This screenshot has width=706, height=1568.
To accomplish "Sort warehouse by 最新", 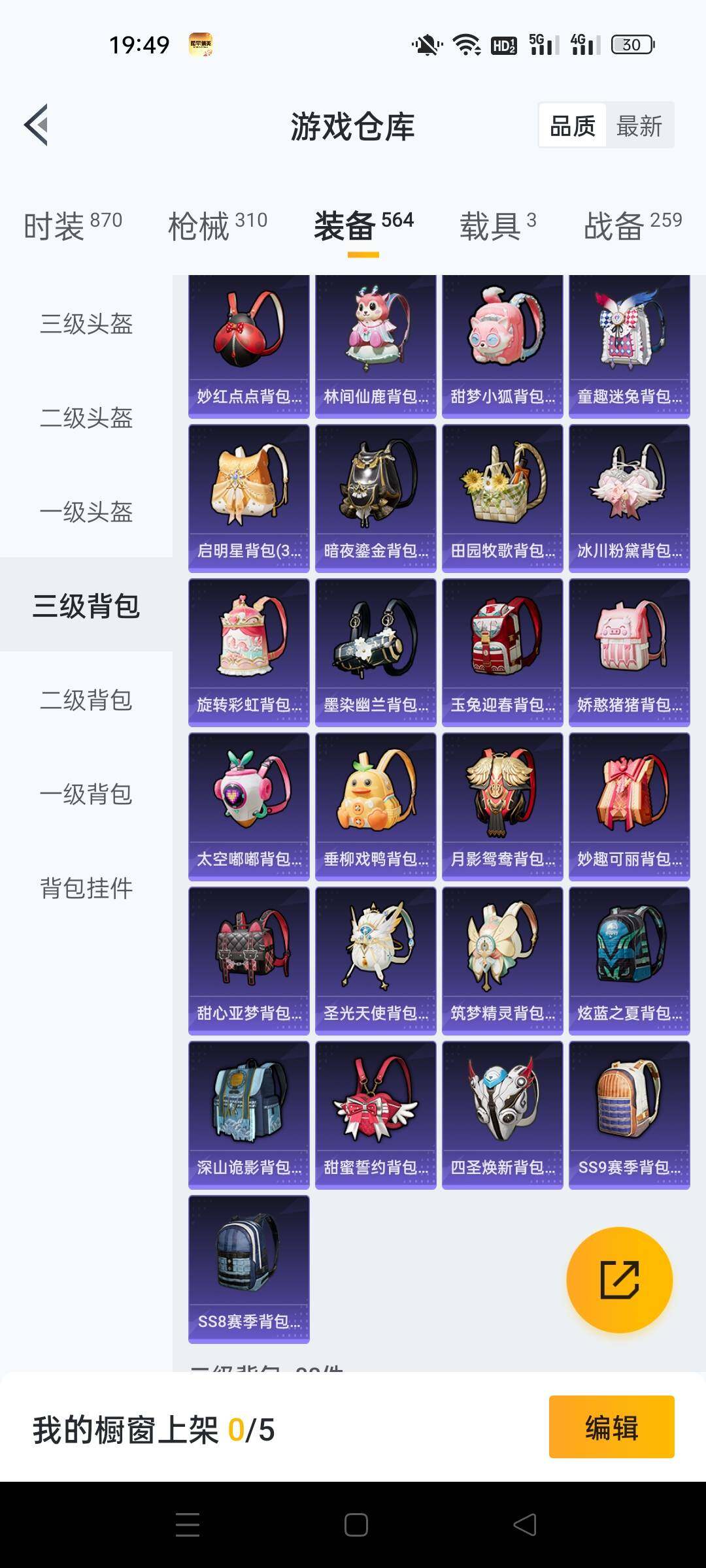I will (x=639, y=125).
